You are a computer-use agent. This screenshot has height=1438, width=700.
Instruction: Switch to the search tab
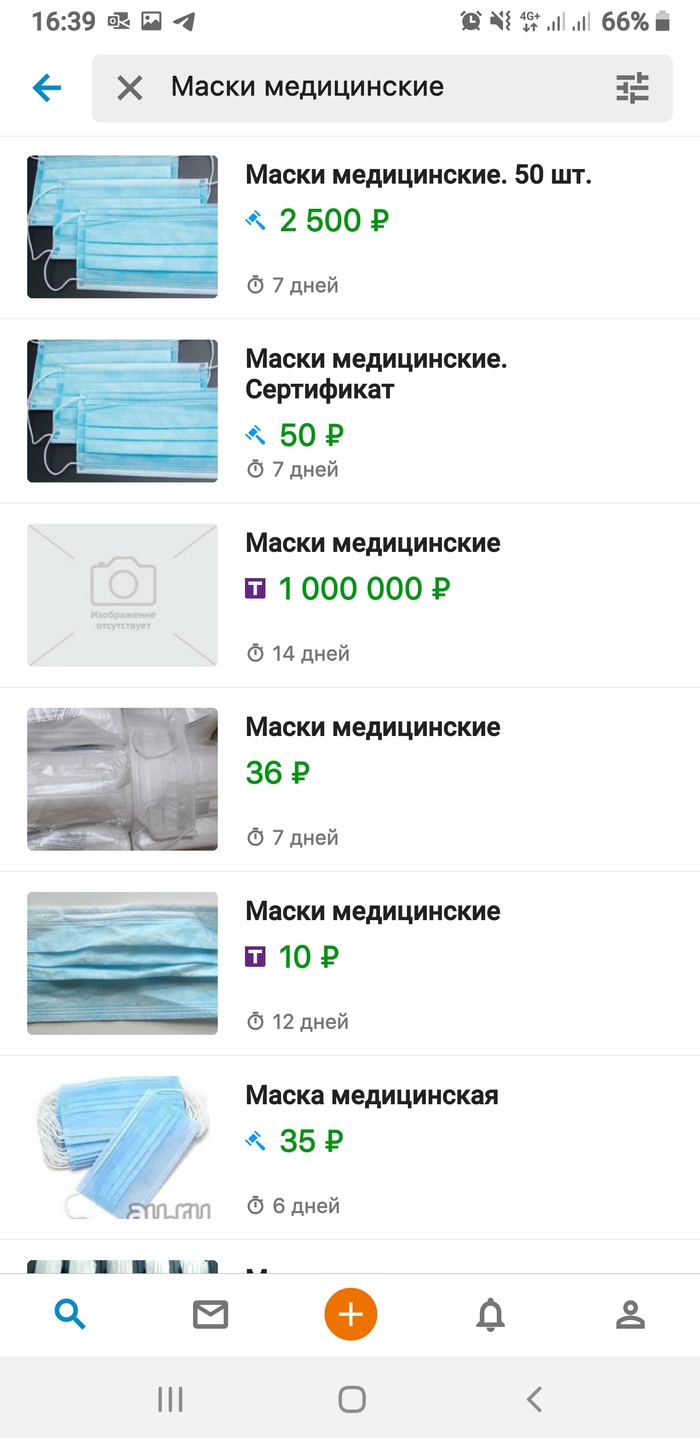point(70,1315)
